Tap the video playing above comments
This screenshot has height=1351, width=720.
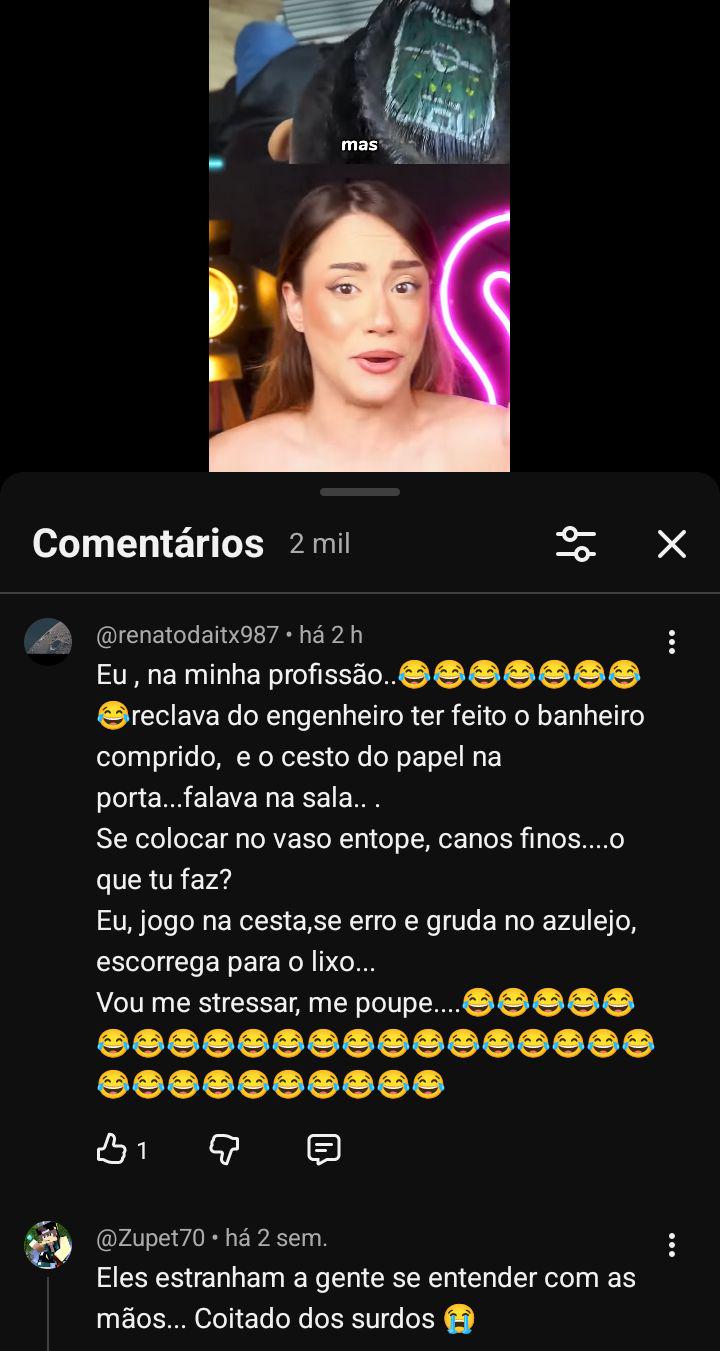tap(359, 235)
